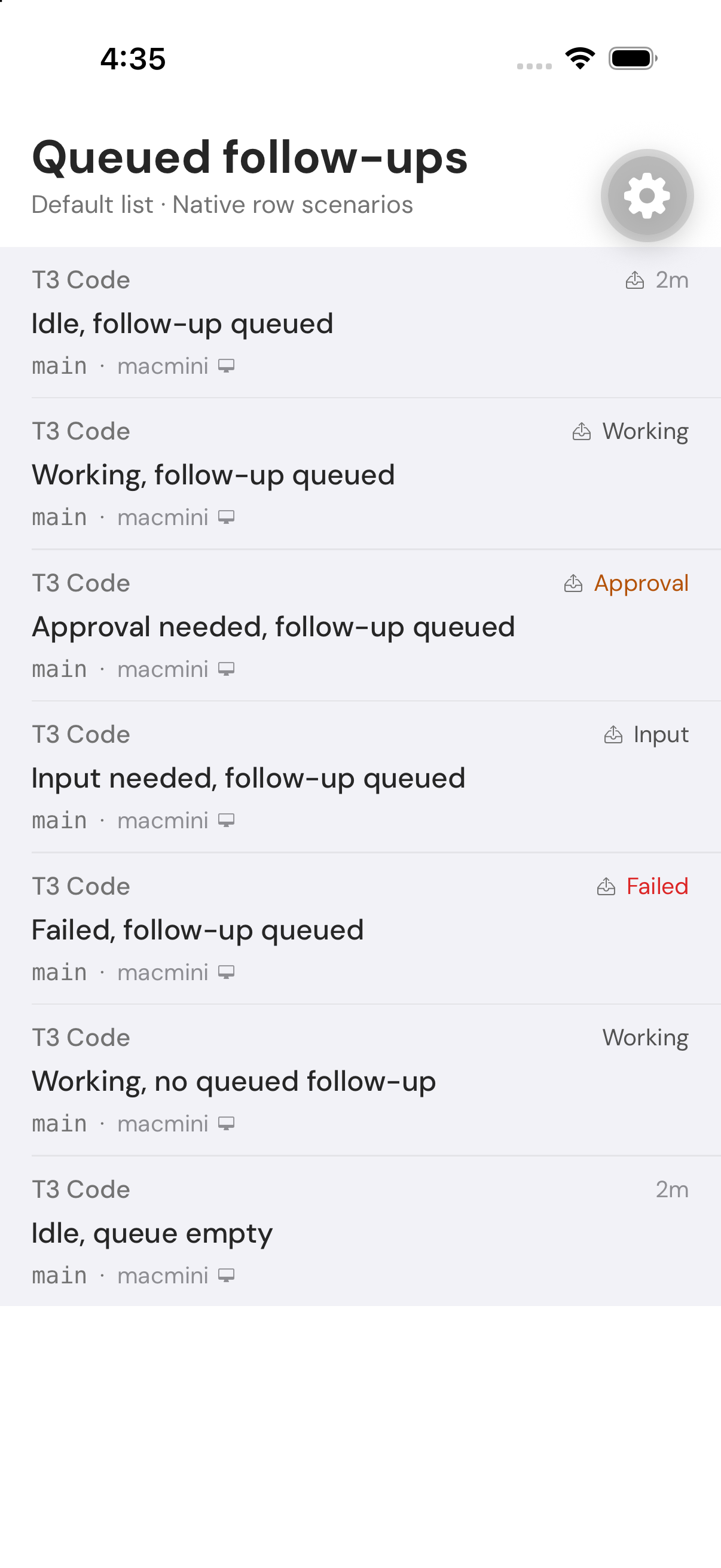The image size is (721, 1568).
Task: Open the "Working, follow-up queued" thread
Action: click(x=360, y=474)
